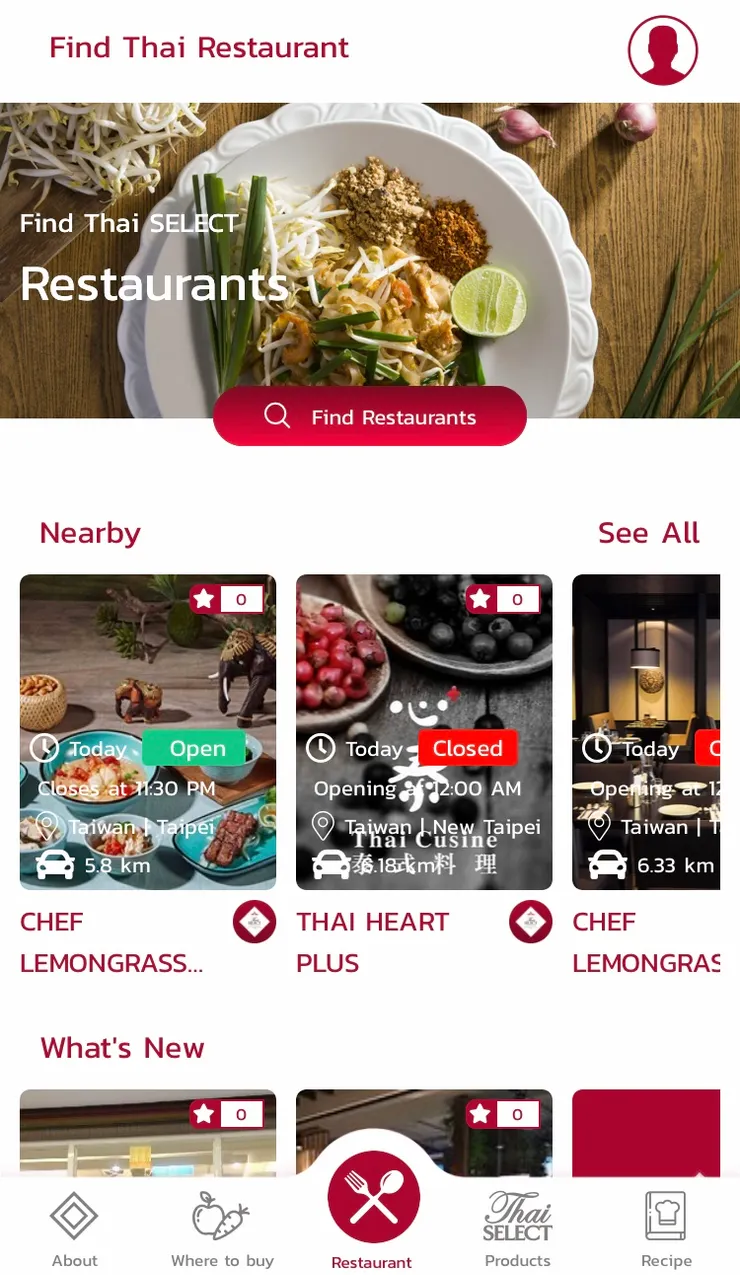The width and height of the screenshot is (740, 1275).
Task: Open the Thai Select Products tab
Action: [x=517, y=1228]
